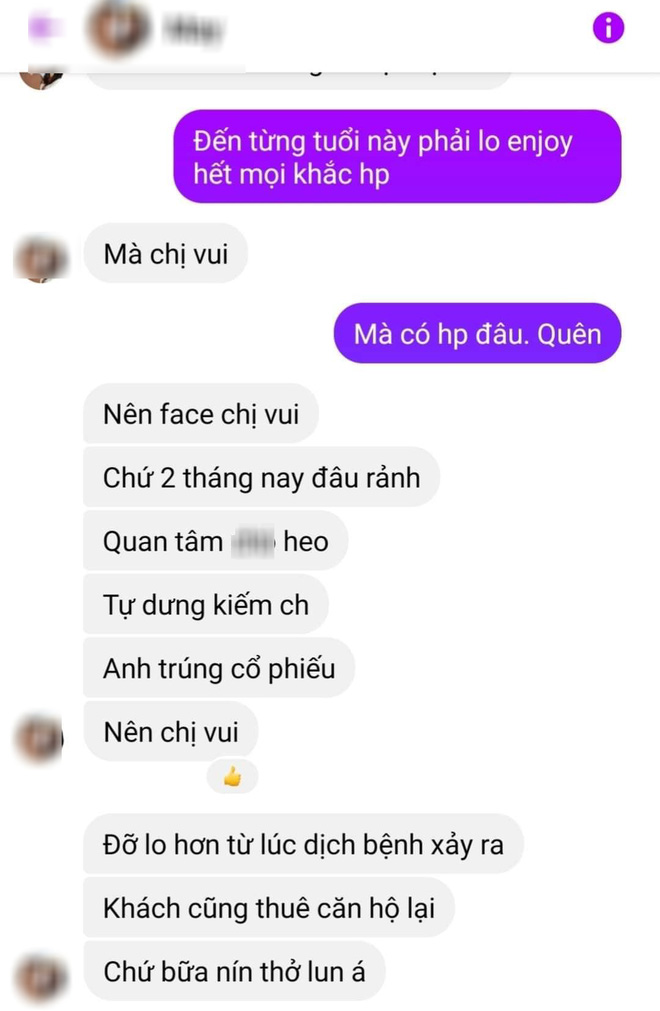Go back using the purple arrow
The width and height of the screenshot is (660, 1011).
tap(42, 30)
